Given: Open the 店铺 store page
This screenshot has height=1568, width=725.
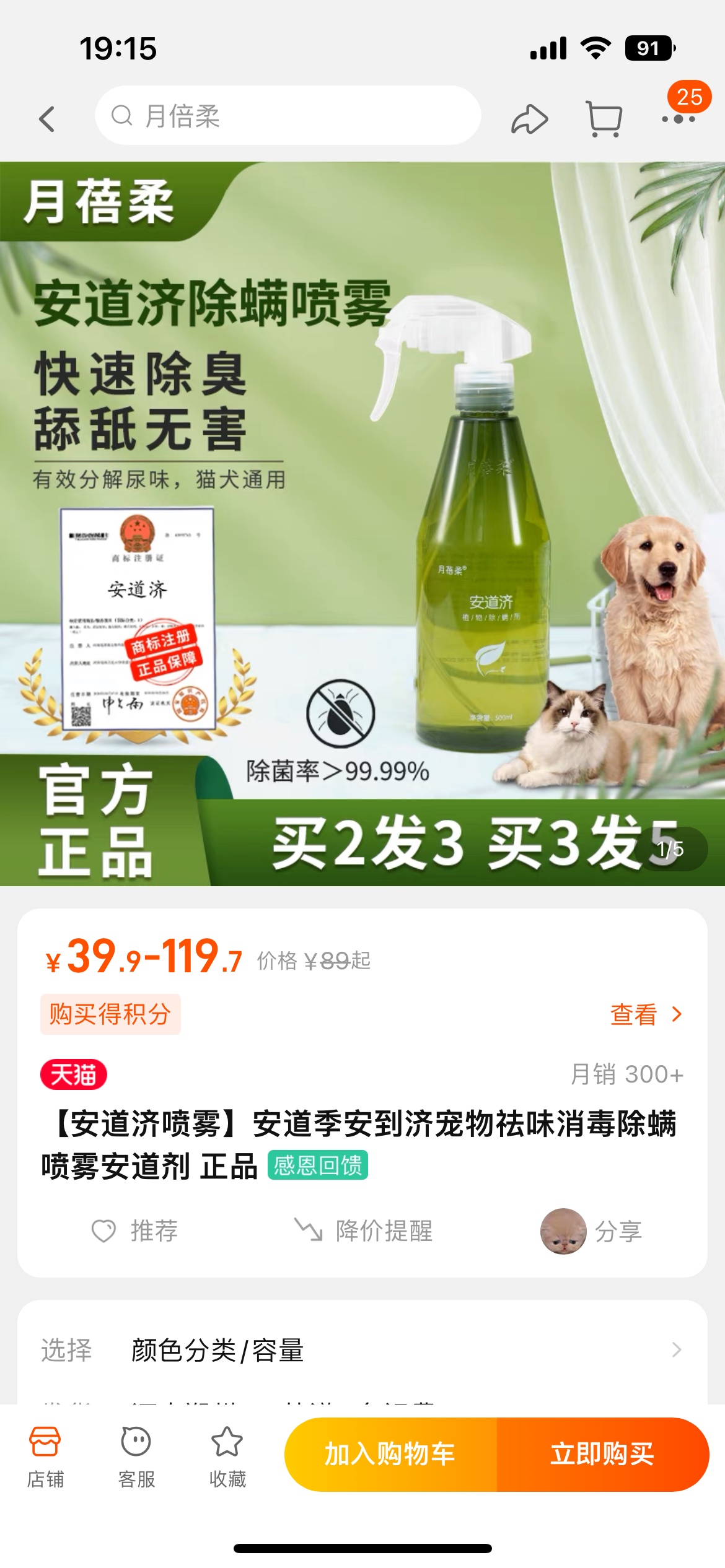Looking at the screenshot, I should 45,1457.
